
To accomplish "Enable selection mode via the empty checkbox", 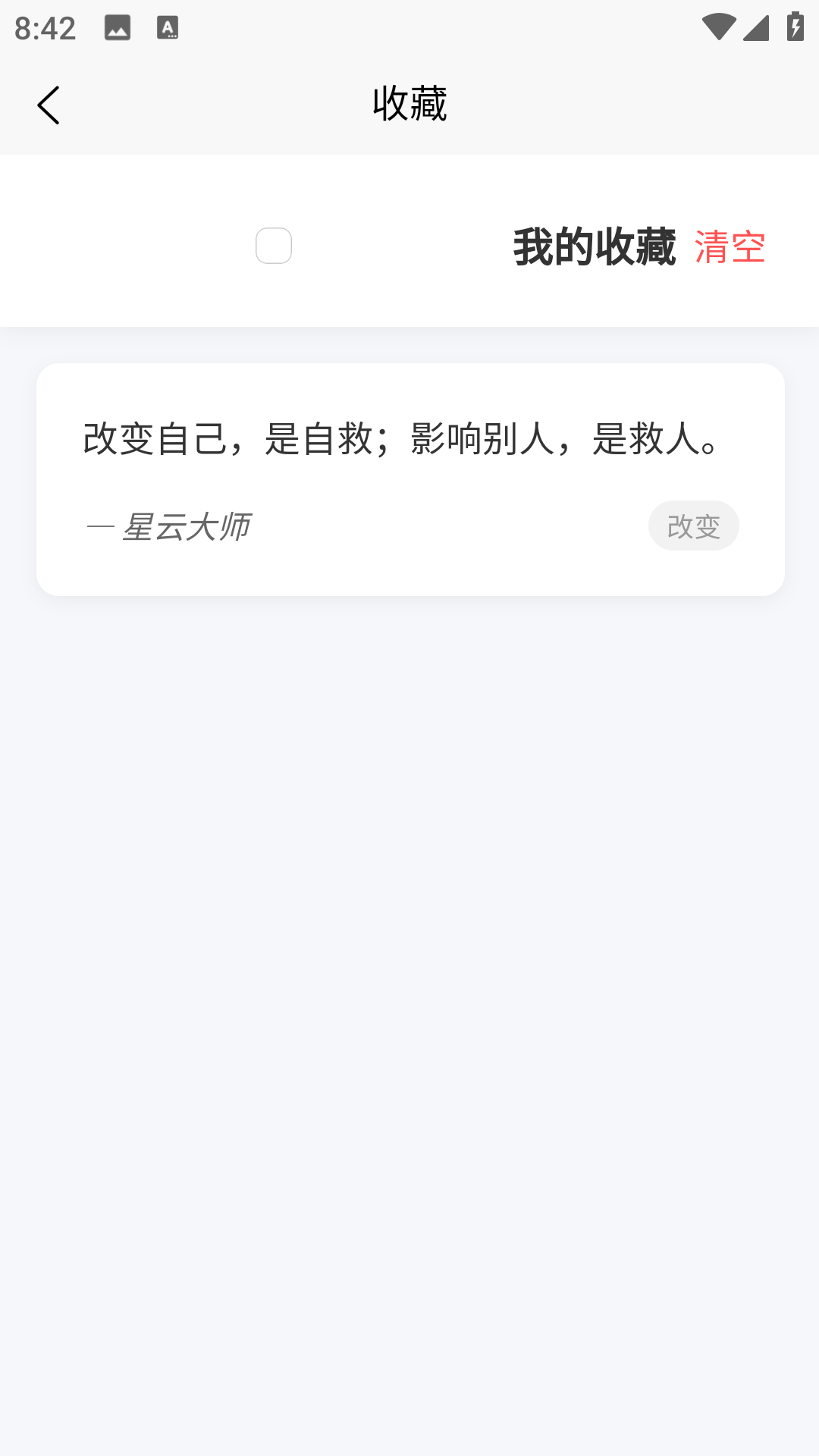I will click(x=274, y=245).
